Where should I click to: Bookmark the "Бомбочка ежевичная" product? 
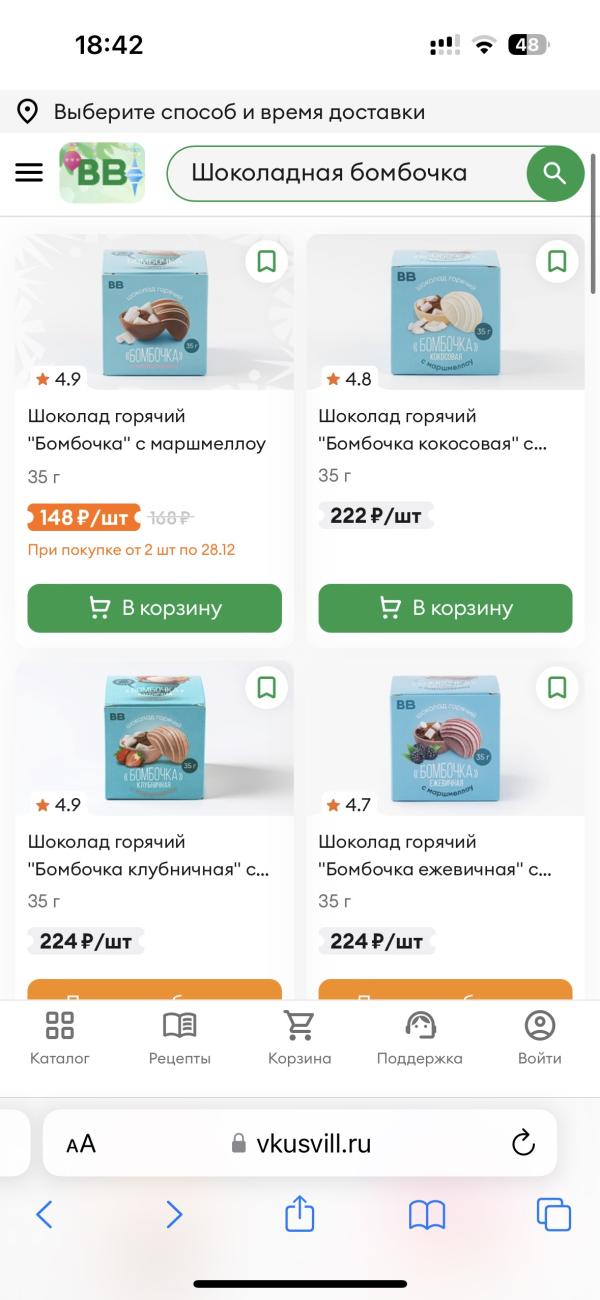tap(557, 687)
